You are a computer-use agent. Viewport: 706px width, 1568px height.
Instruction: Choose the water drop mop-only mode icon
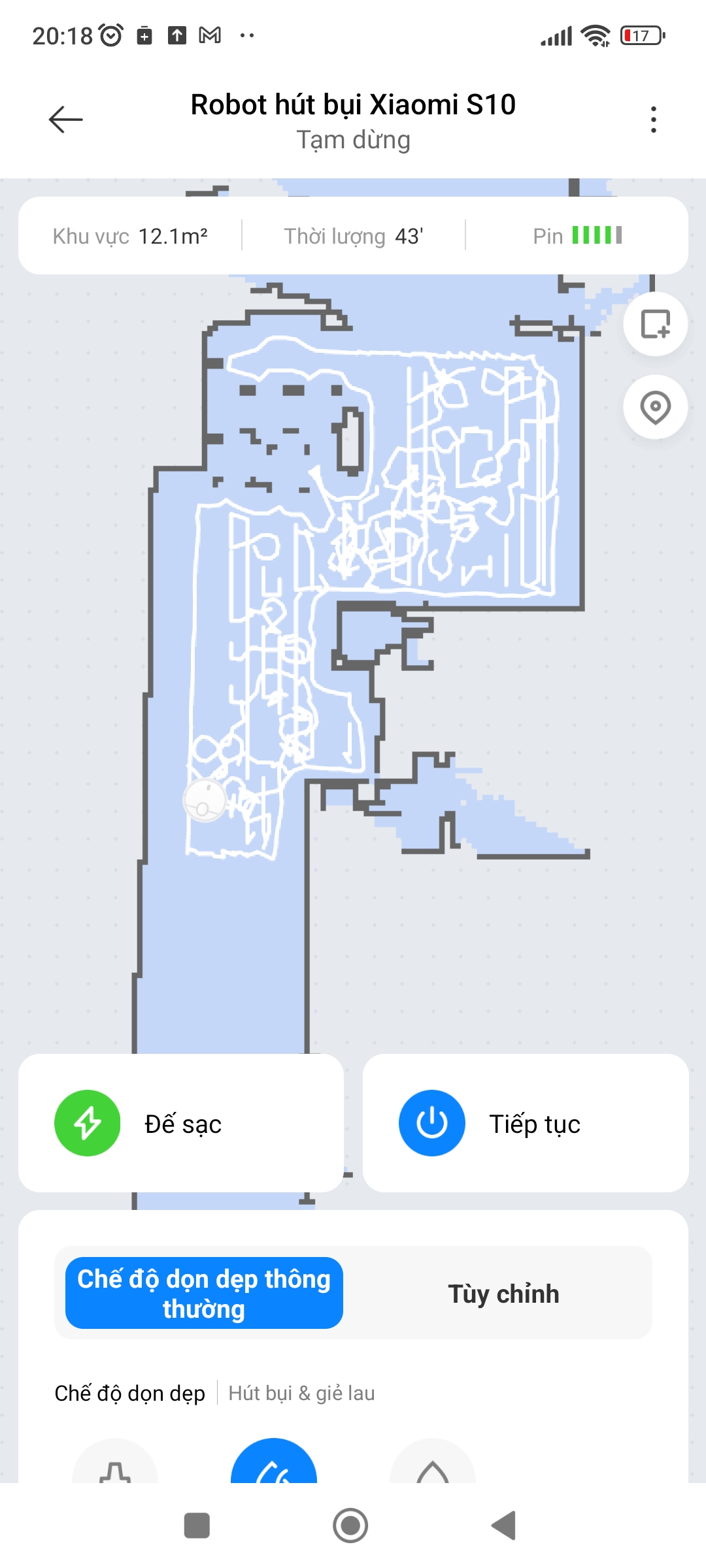tap(432, 1467)
